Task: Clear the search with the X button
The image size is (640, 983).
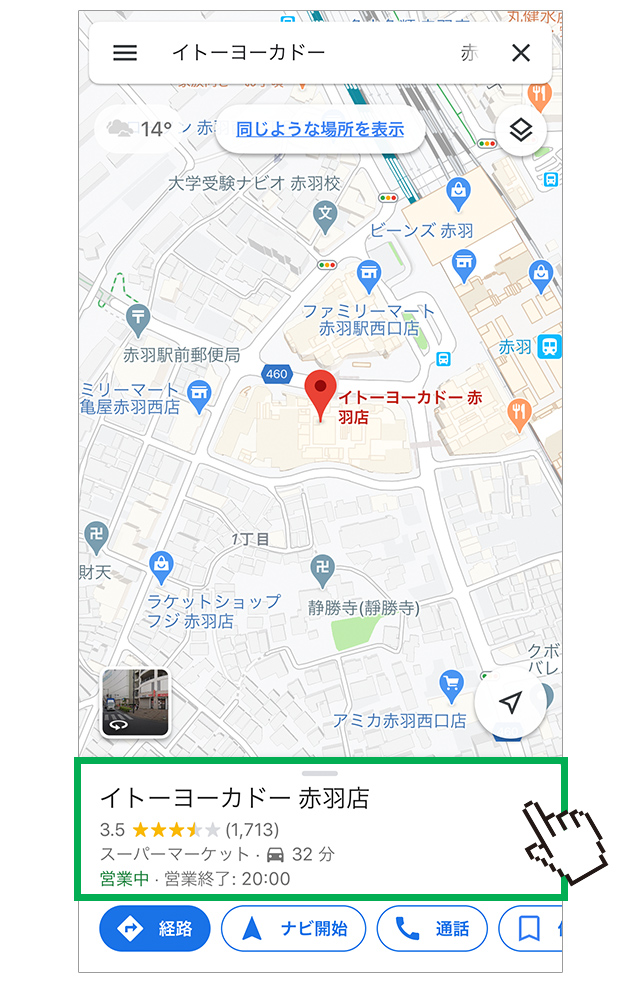Action: (x=521, y=53)
